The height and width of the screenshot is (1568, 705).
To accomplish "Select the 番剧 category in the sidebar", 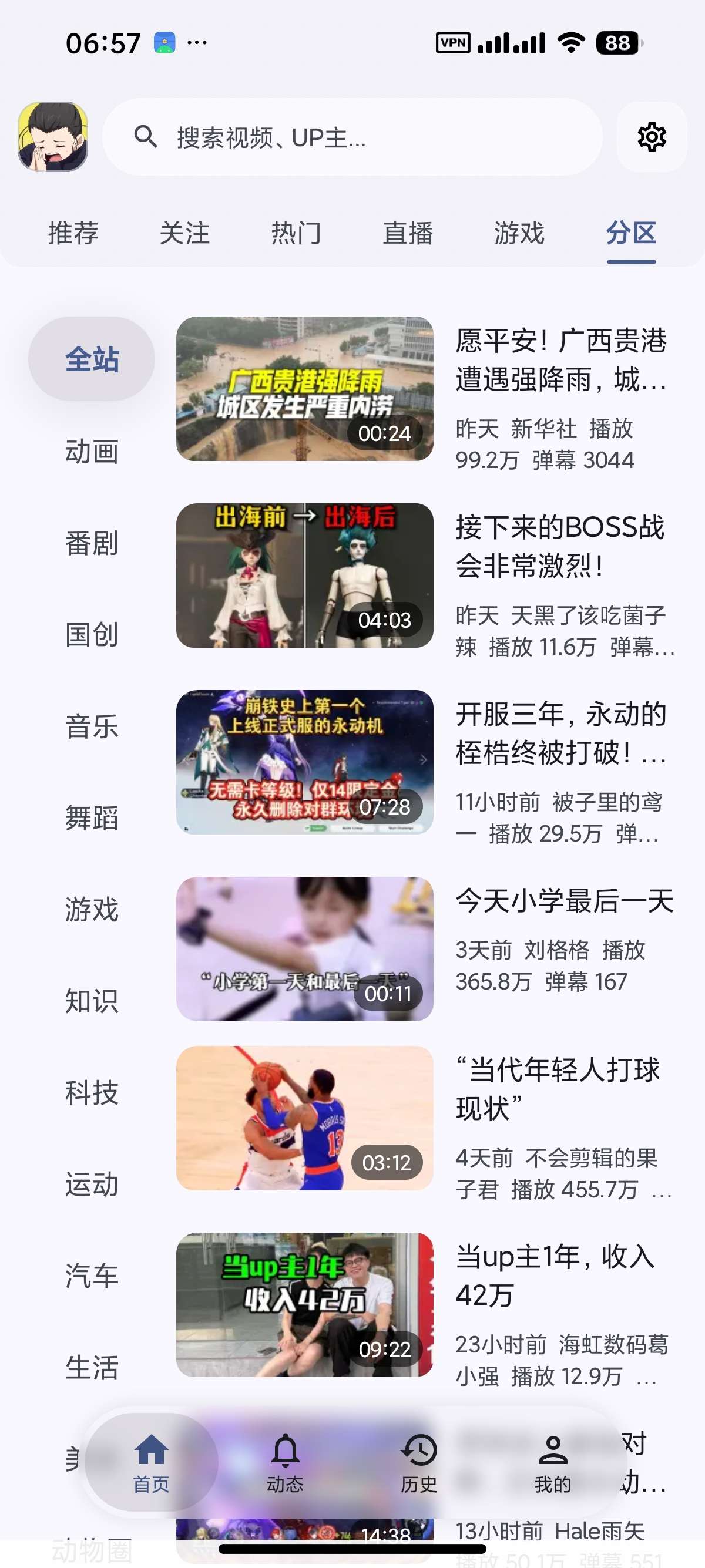I will (91, 543).
